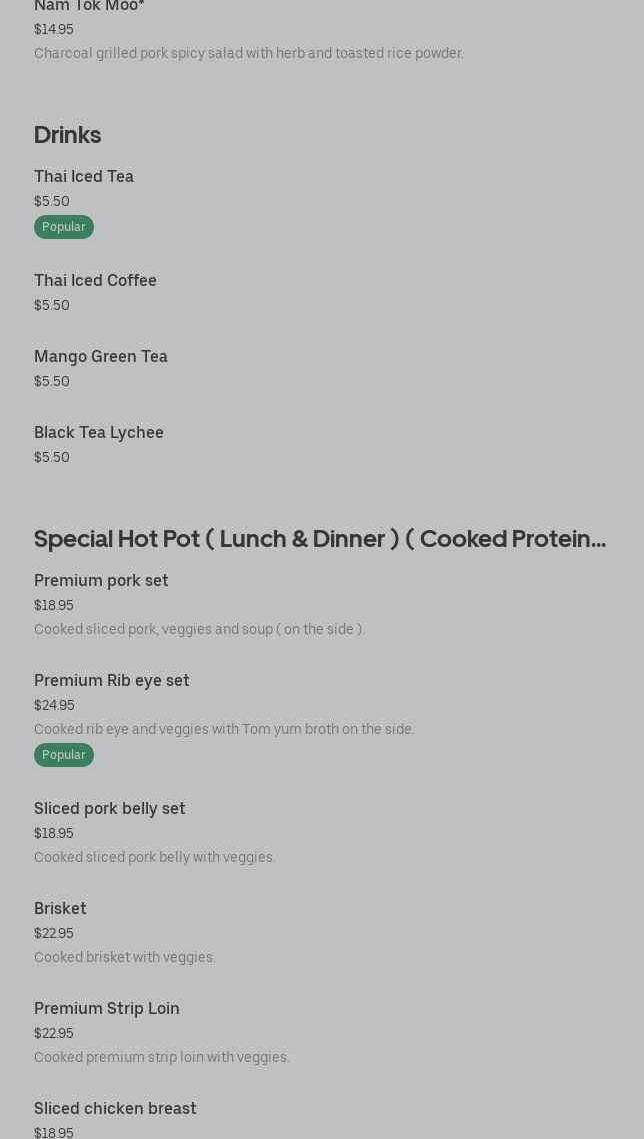Choose the Premium Rib eye set
The width and height of the screenshot is (644, 1139).
pos(112,681)
